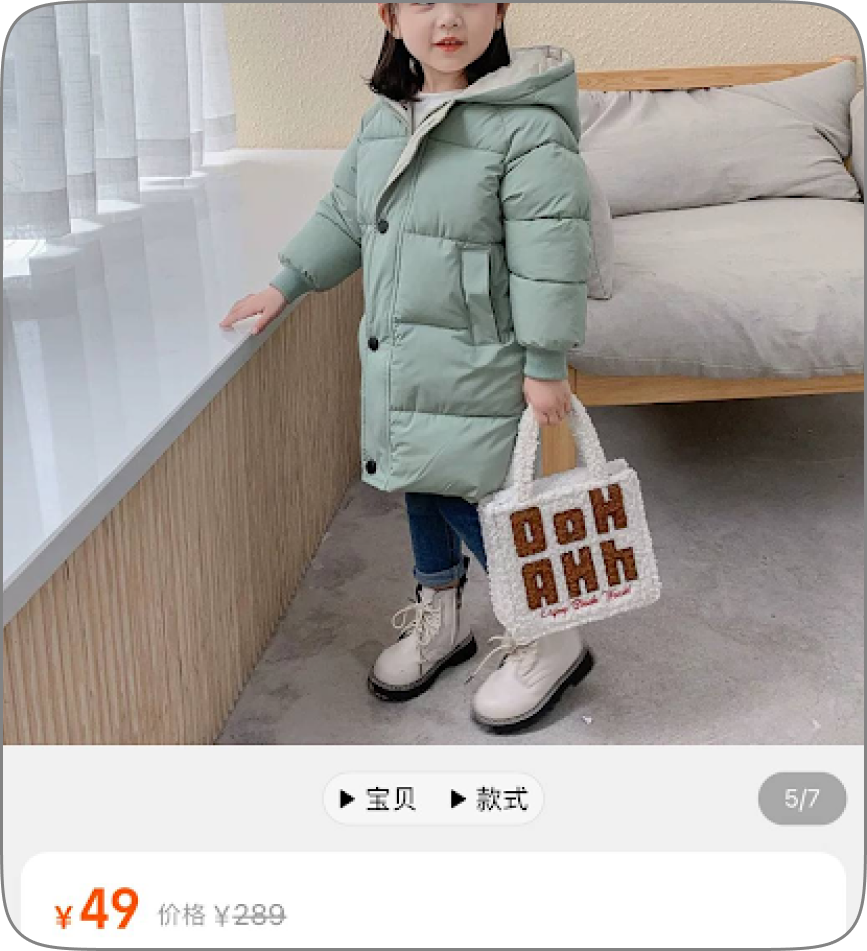867x951 pixels.
Task: Switch to the 款式 section
Action: (490, 799)
